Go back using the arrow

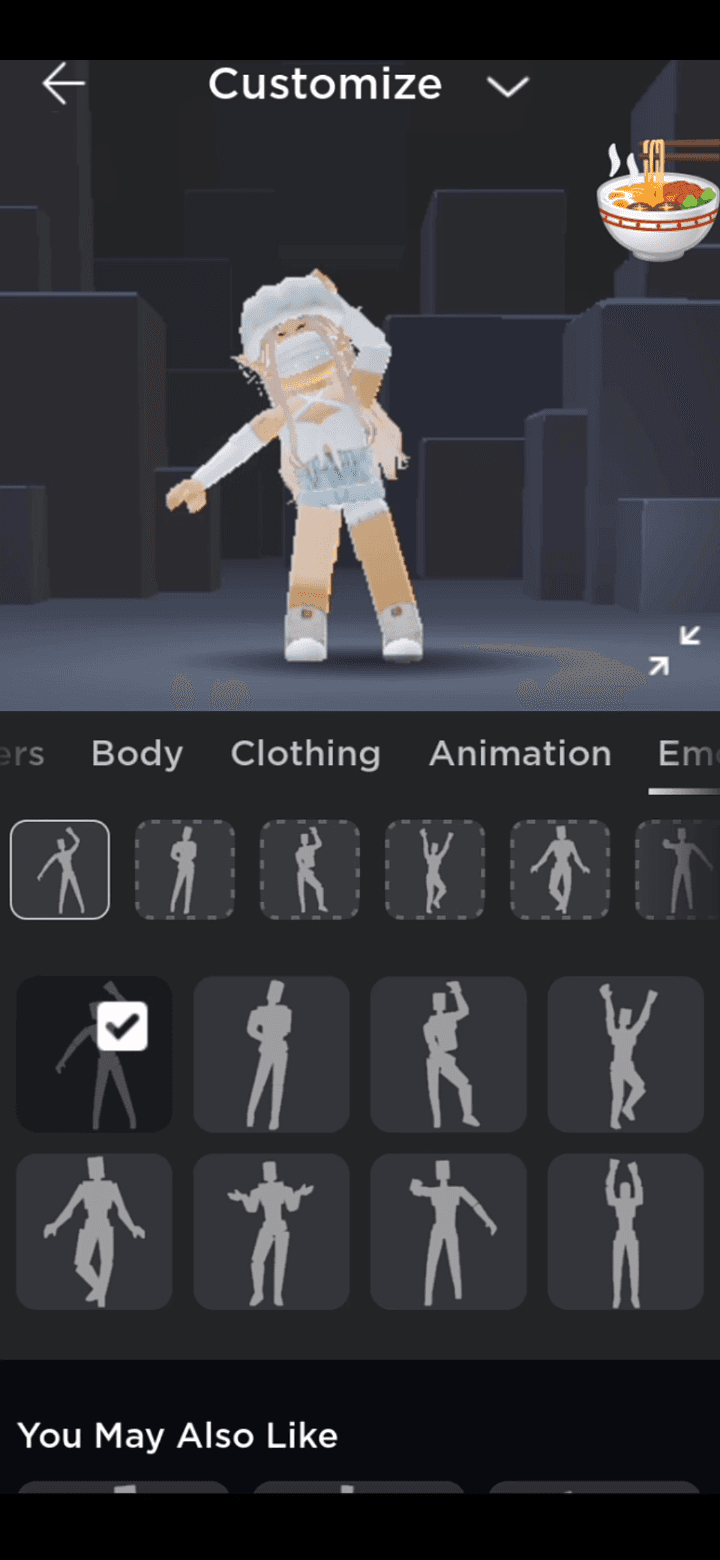coord(63,84)
